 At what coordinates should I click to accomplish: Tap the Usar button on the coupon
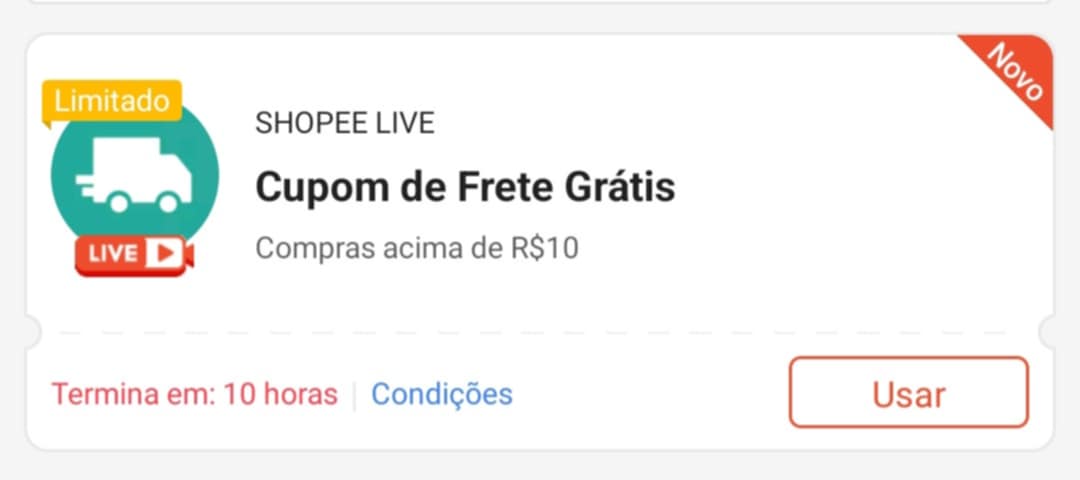[x=908, y=393]
